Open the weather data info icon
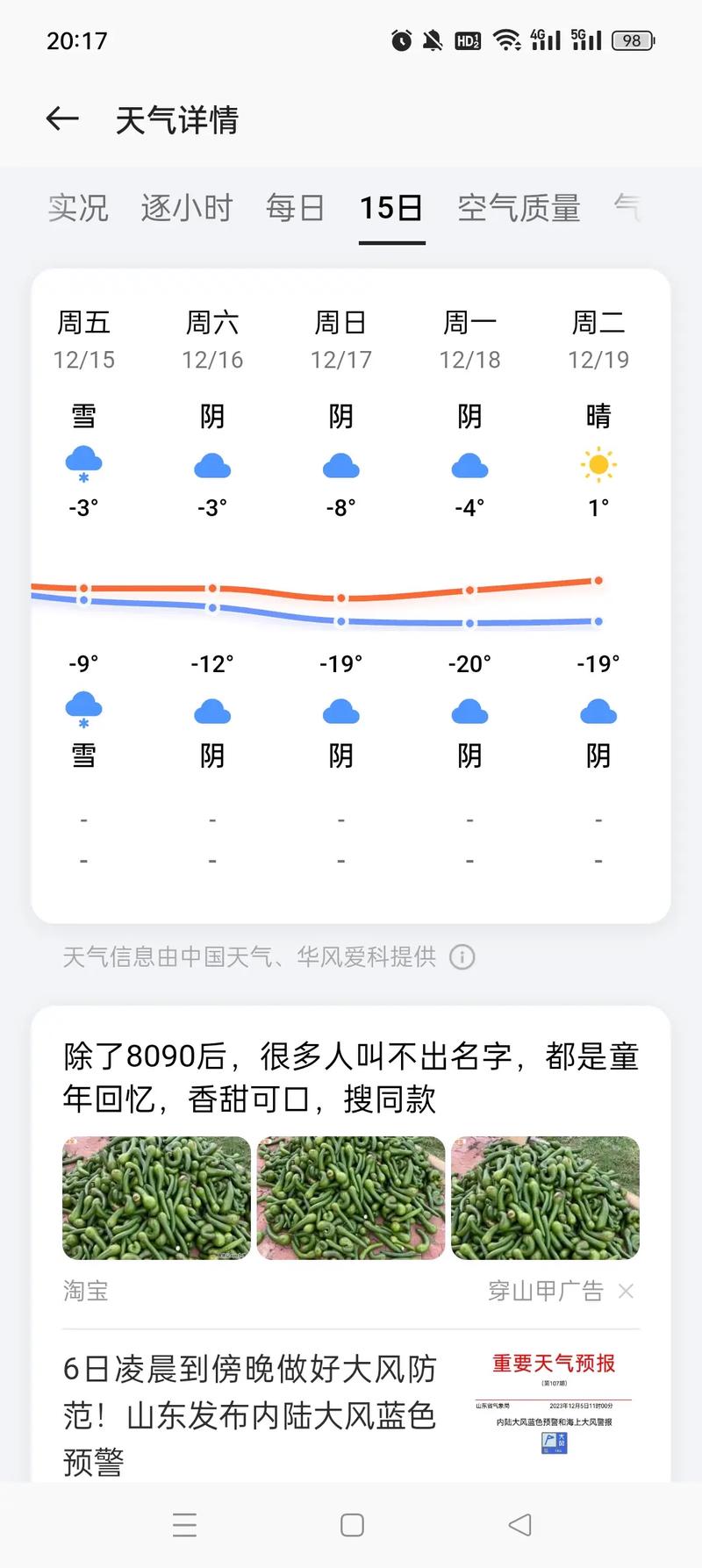Image resolution: width=702 pixels, height=1568 pixels. click(x=462, y=958)
